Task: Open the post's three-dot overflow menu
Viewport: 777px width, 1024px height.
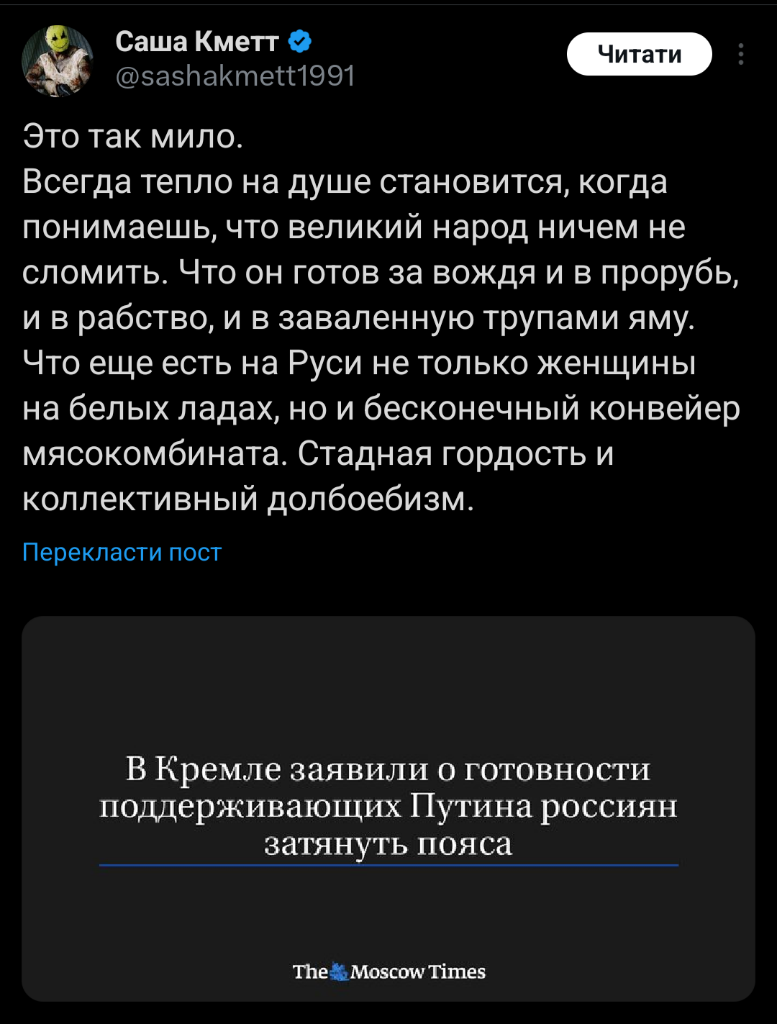Action: click(x=740, y=54)
